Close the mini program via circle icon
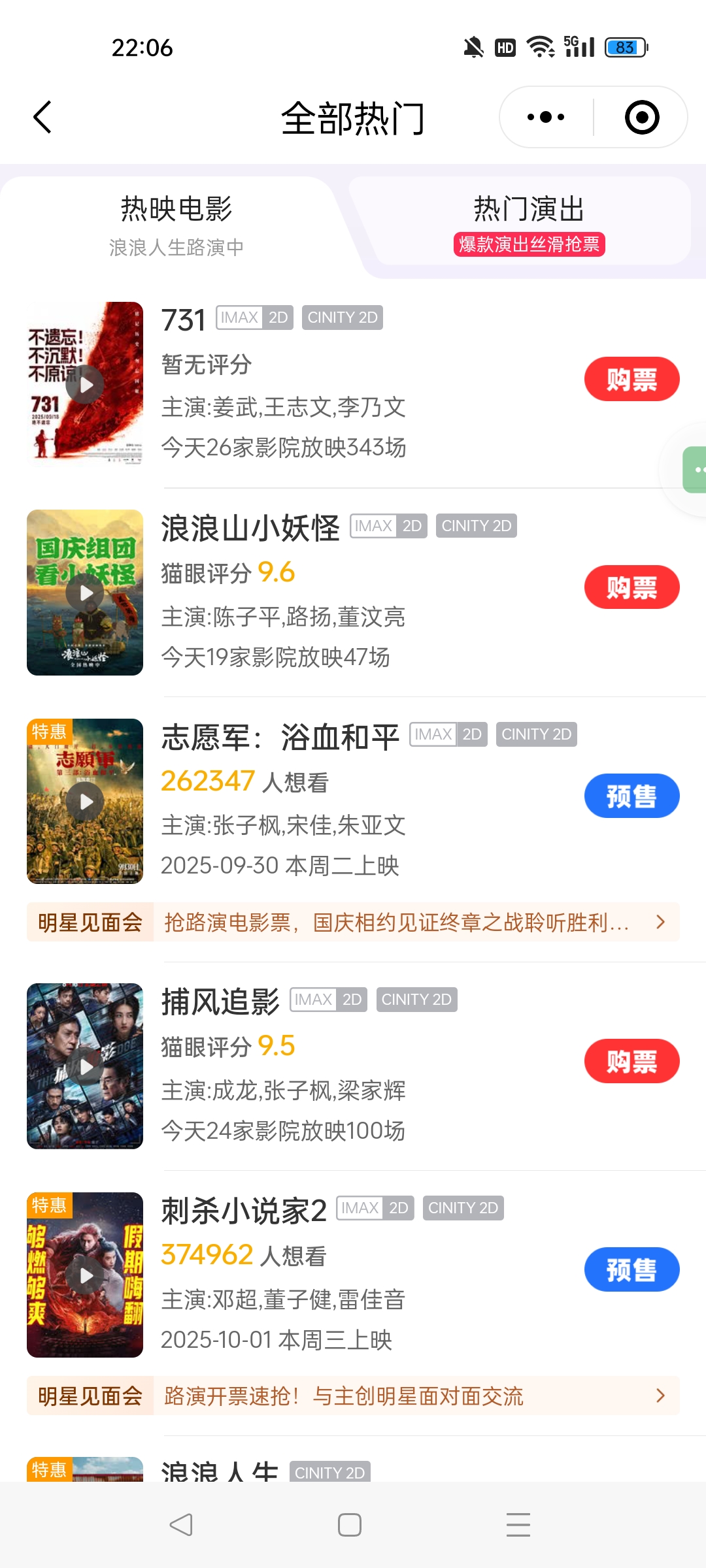 pos(642,118)
